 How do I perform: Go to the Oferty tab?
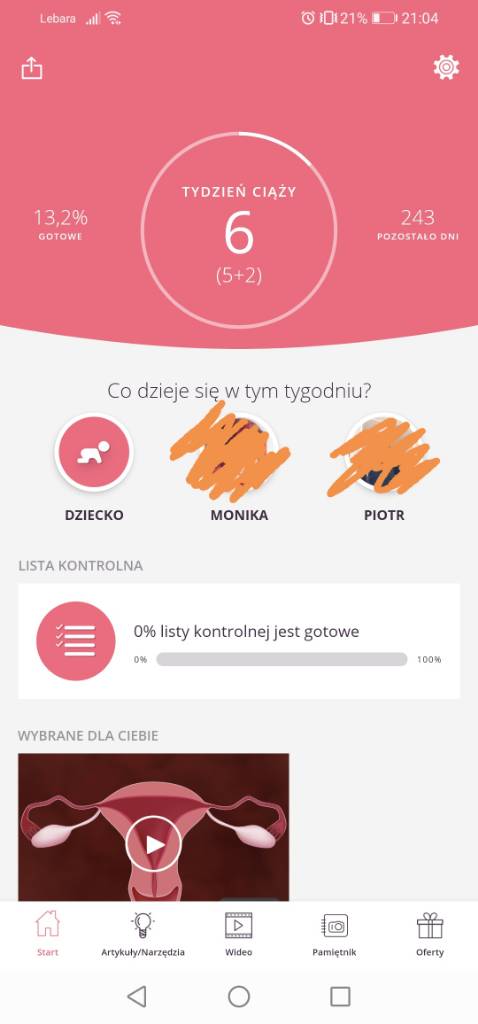pos(430,935)
